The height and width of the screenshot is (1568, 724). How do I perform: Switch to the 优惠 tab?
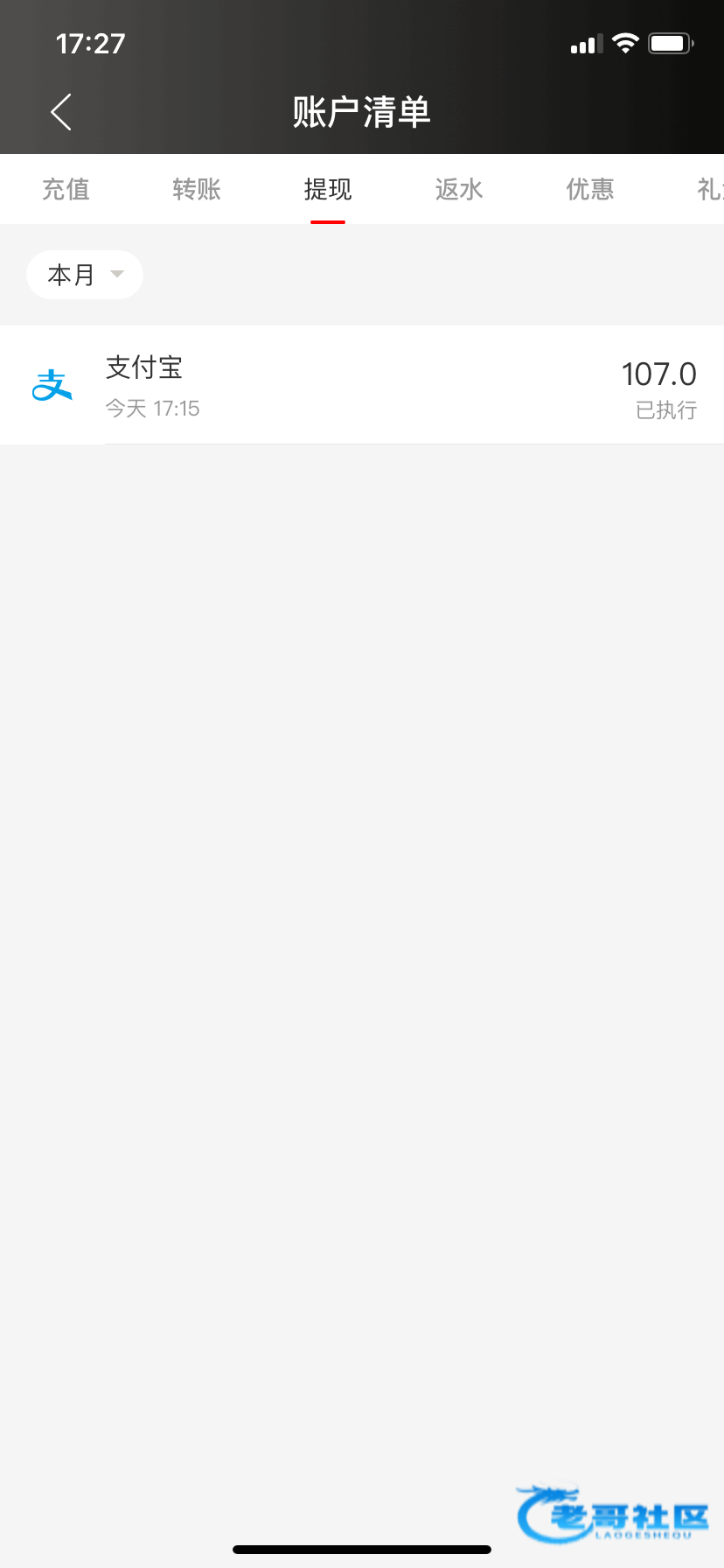point(590,189)
